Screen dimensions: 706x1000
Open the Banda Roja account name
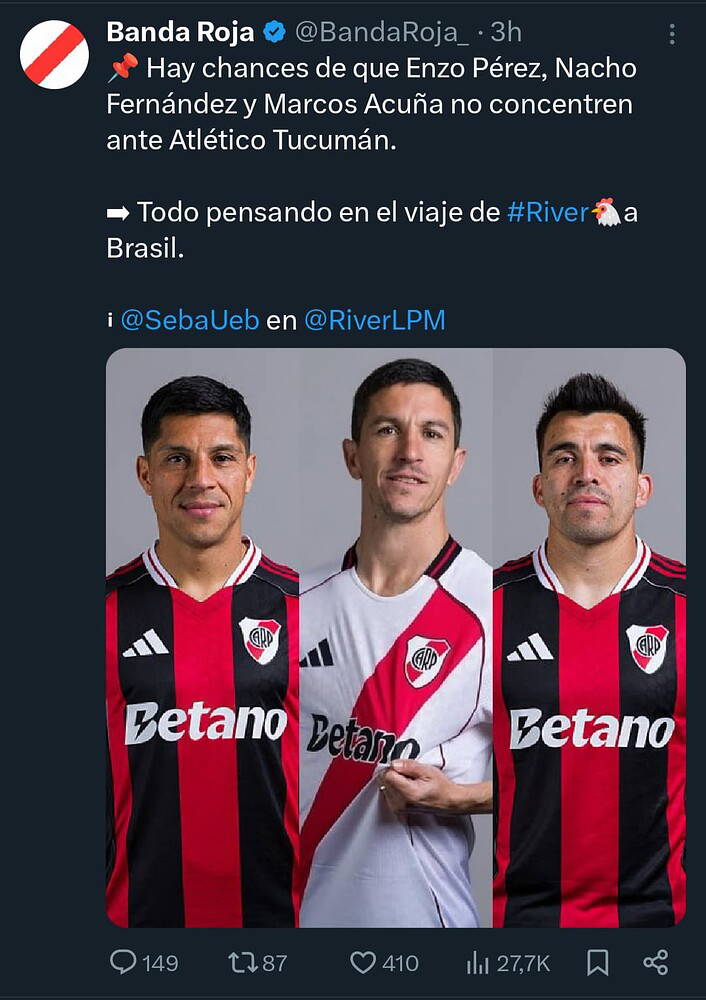[181, 32]
